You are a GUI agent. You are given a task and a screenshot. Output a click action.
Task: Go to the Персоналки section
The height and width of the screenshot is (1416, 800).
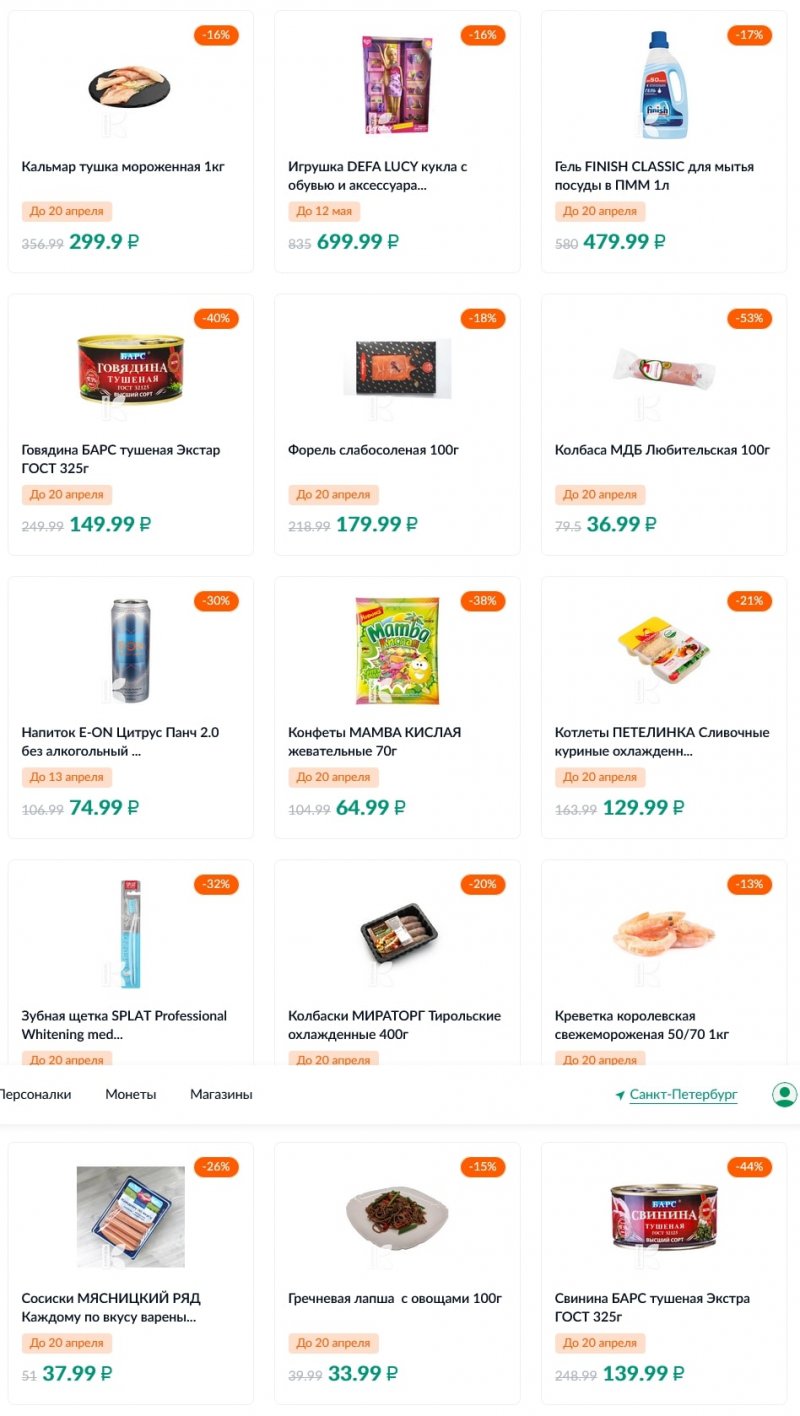coord(35,1095)
